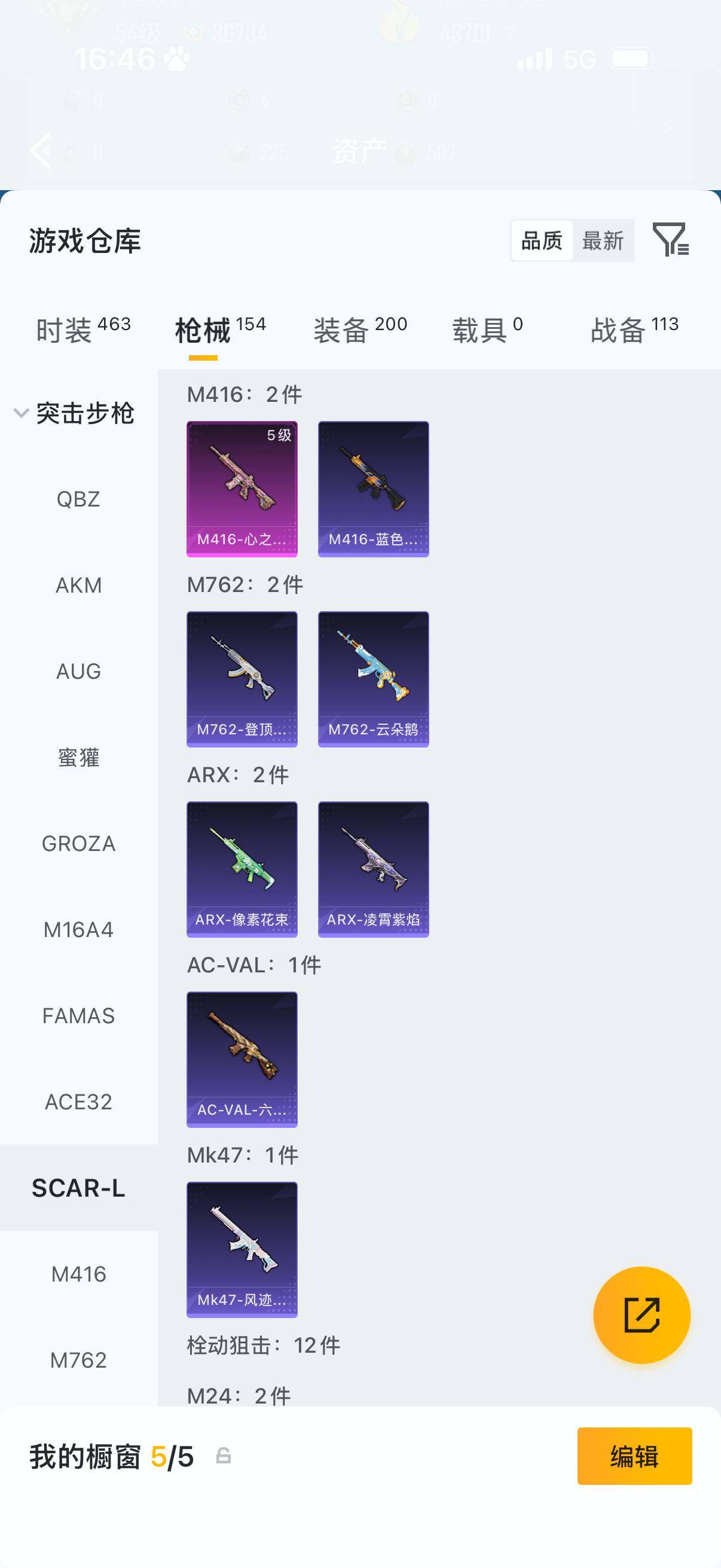The image size is (721, 1568).
Task: Open the M416-心之 level 5 skin
Action: pyautogui.click(x=242, y=489)
